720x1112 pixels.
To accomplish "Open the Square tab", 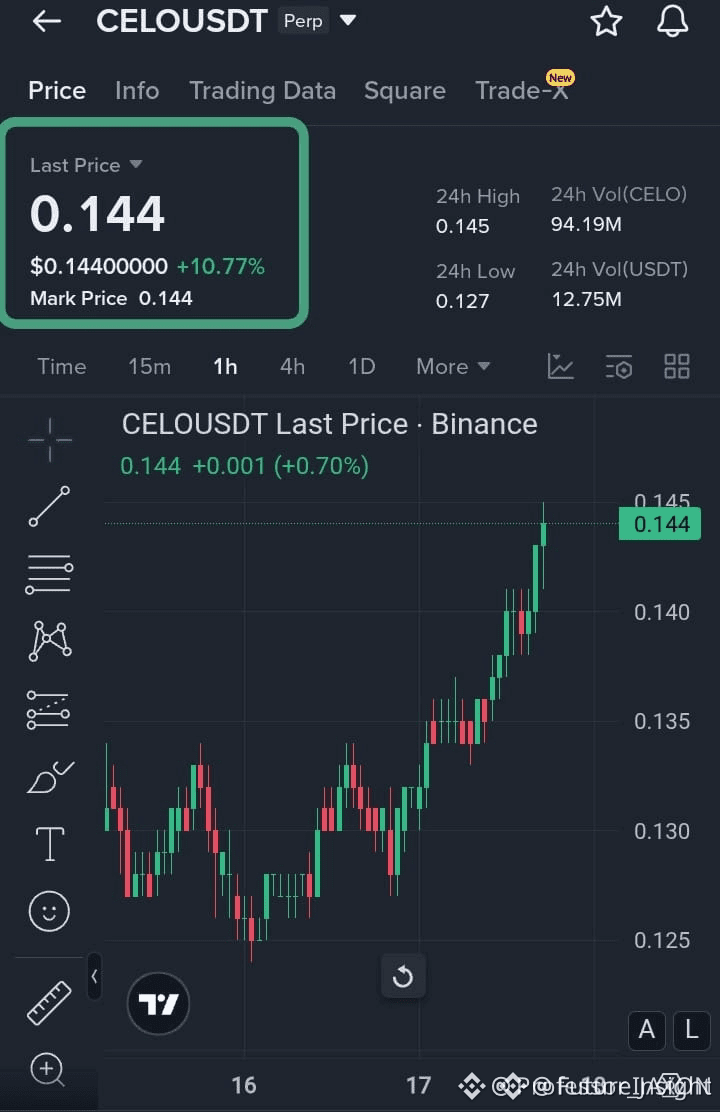I will (x=404, y=90).
